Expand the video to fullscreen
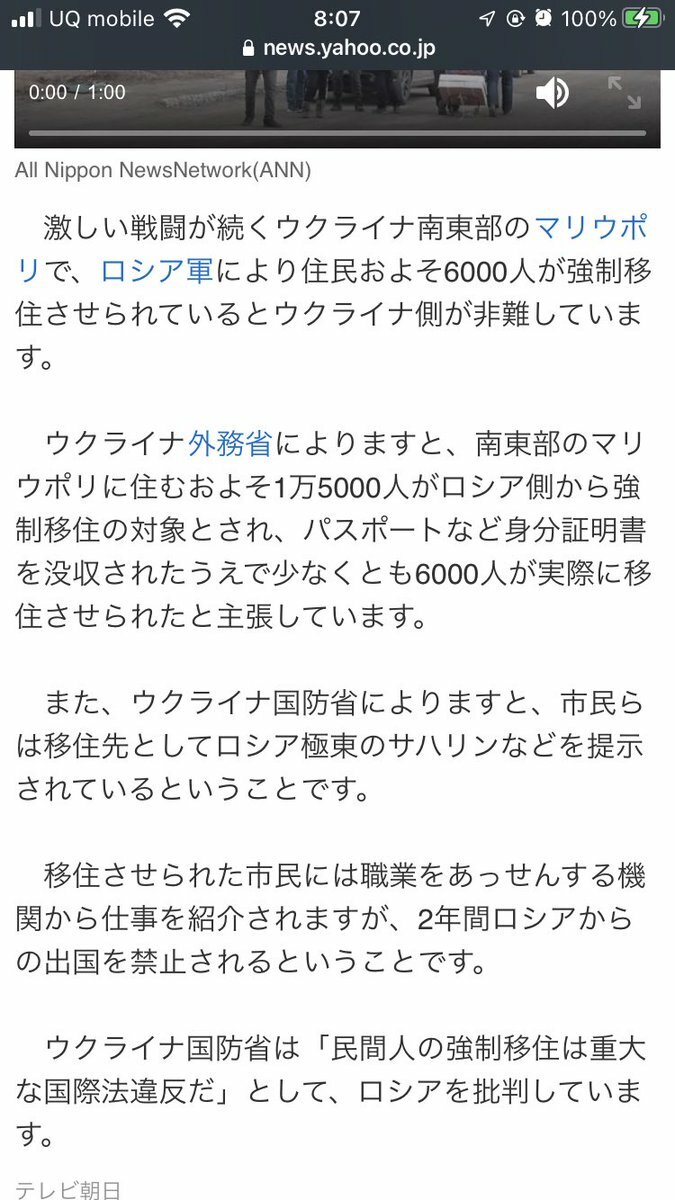 click(624, 92)
